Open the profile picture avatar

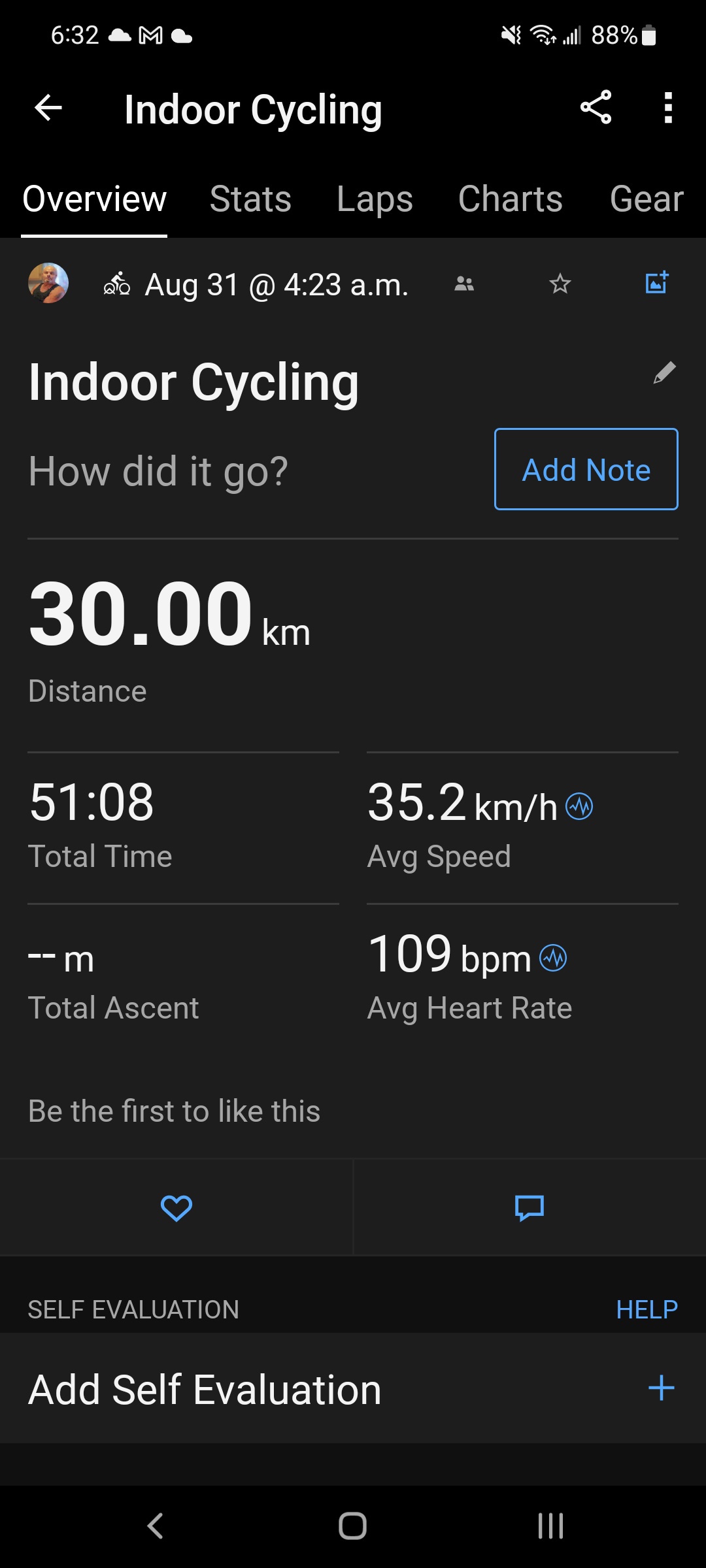coord(48,284)
